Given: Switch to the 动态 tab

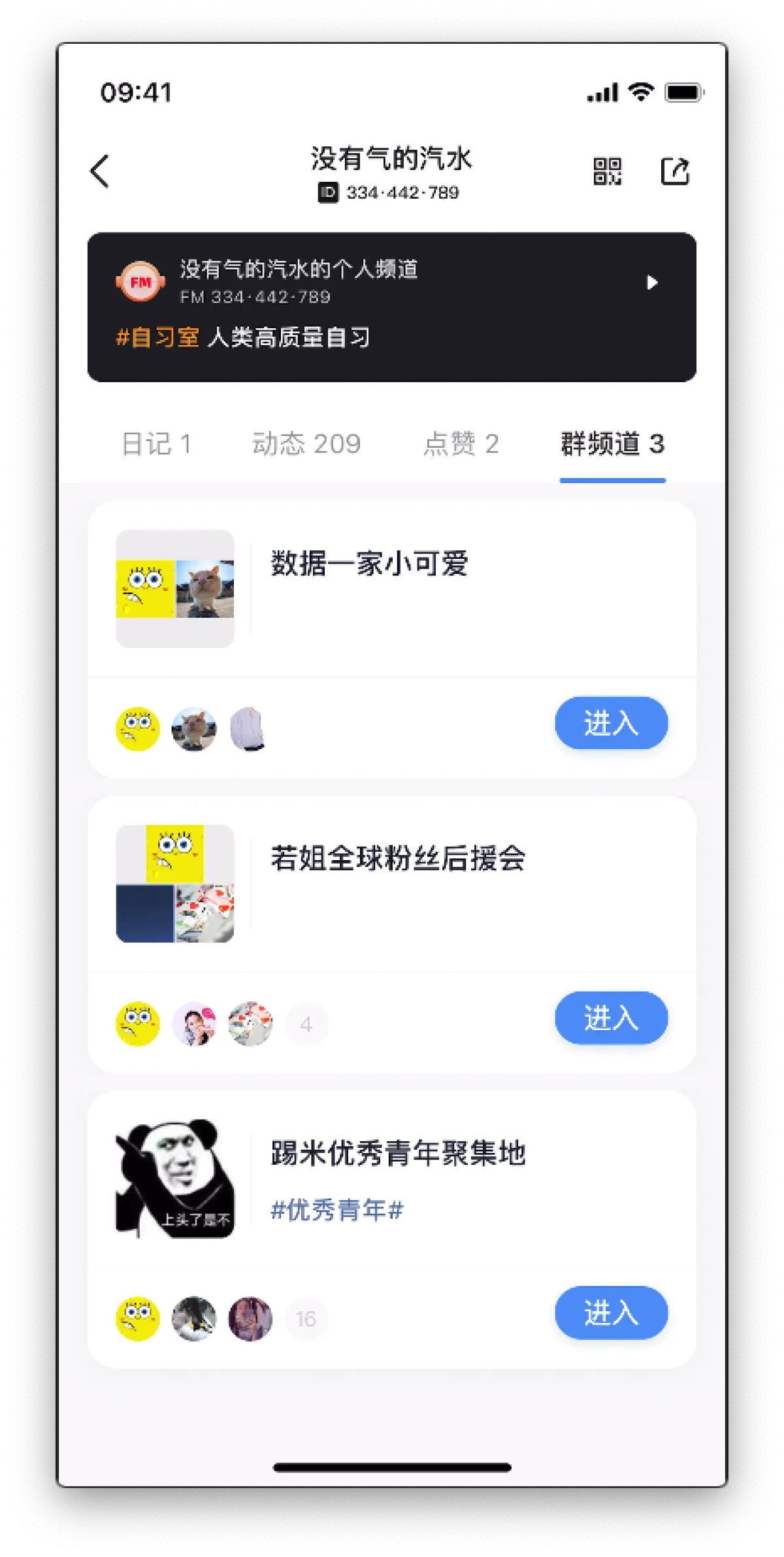Looking at the screenshot, I should point(306,444).
